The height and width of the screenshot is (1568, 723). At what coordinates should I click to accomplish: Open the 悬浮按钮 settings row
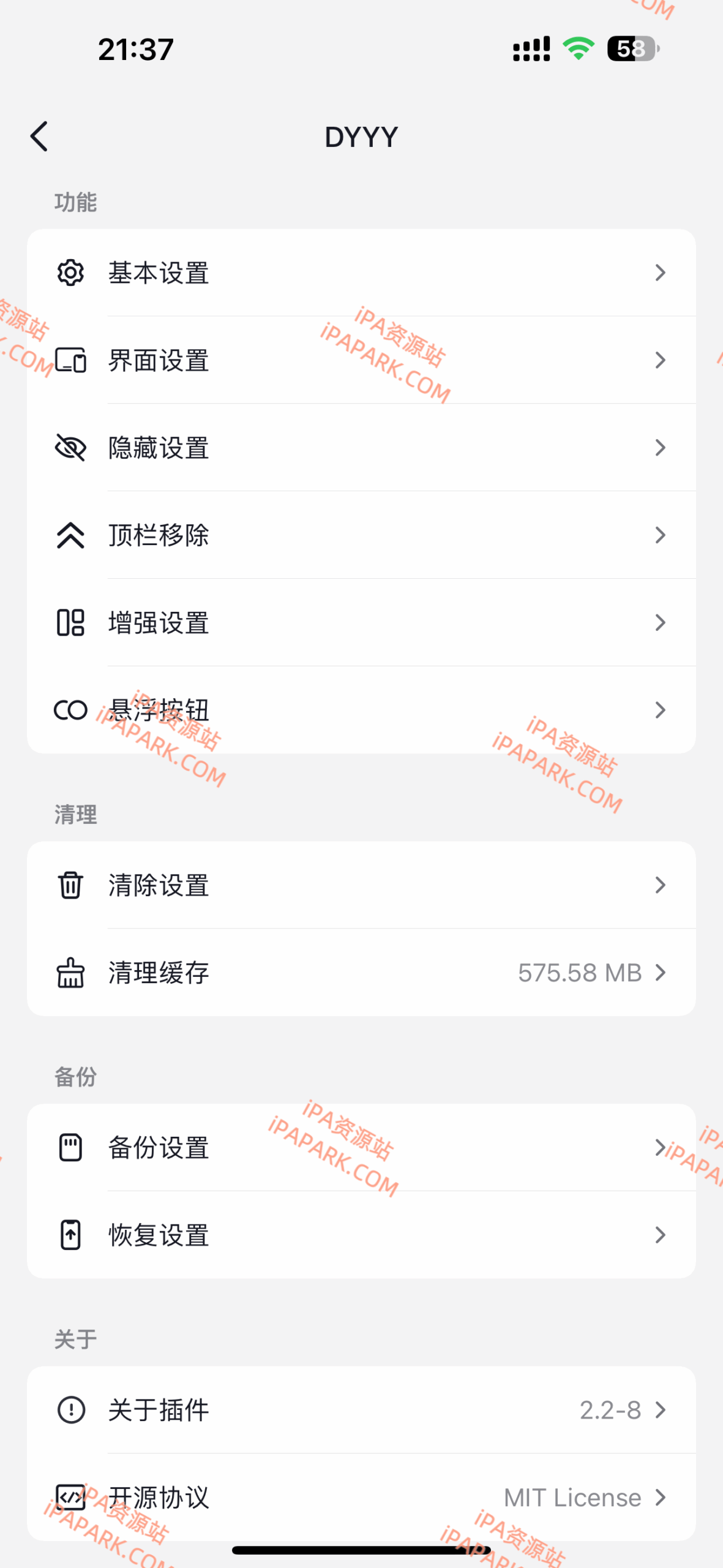click(361, 710)
